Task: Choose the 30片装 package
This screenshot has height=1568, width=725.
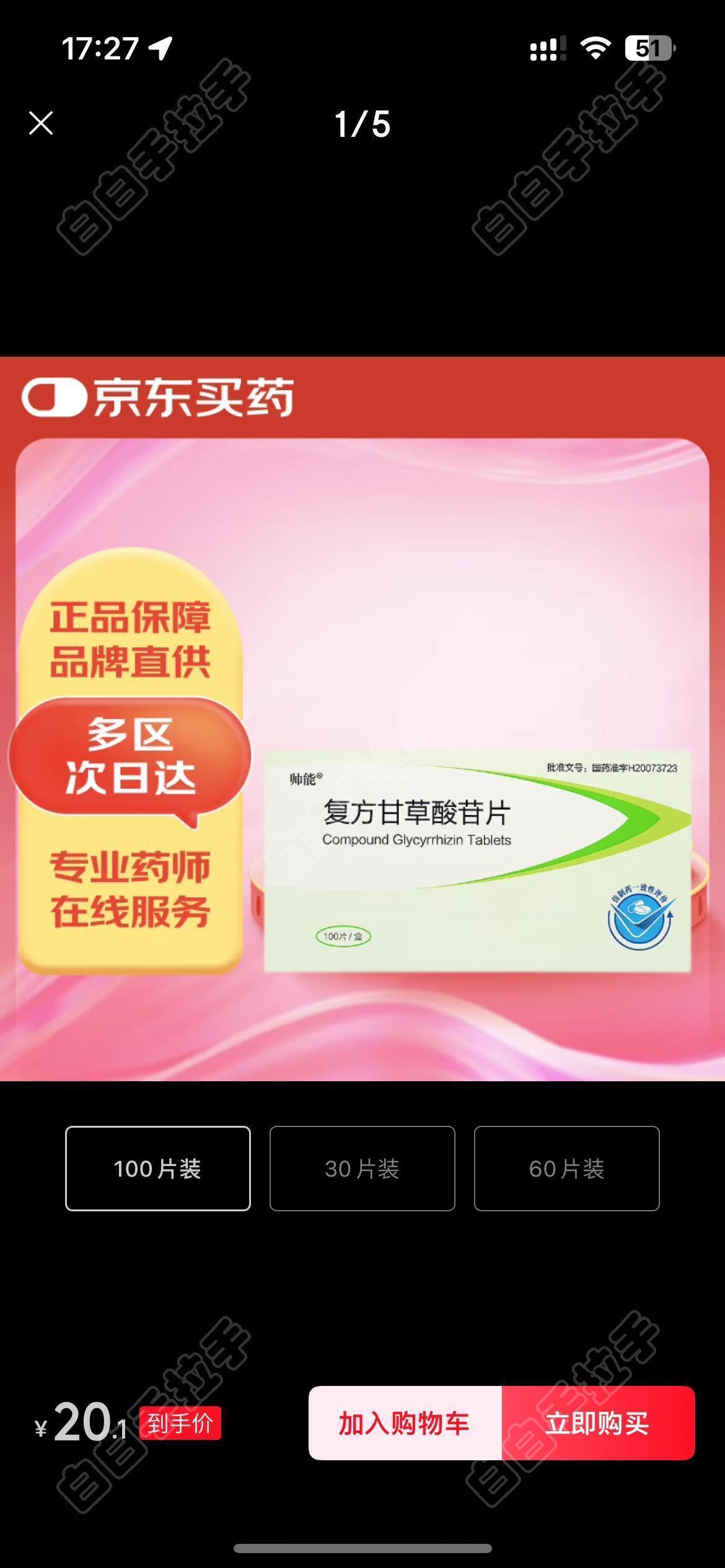Action: coord(362,1168)
